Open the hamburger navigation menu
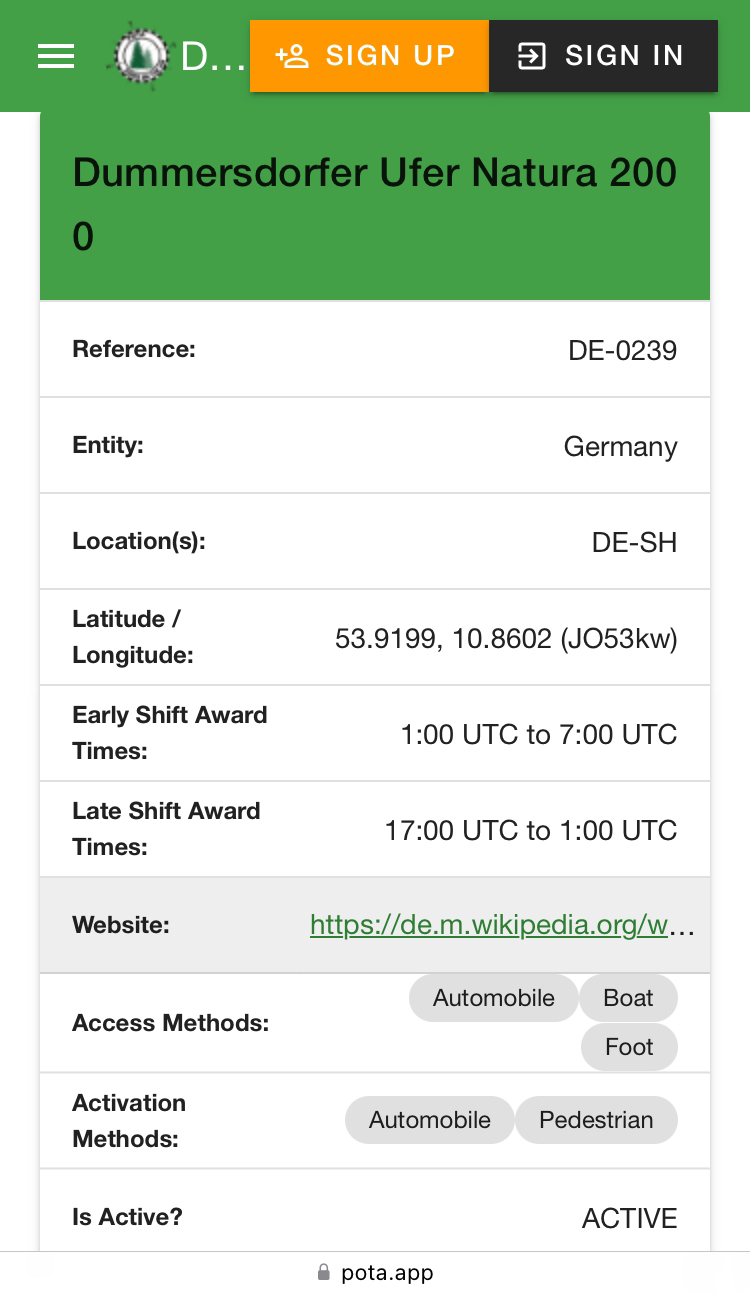The image size is (750, 1294). coord(56,56)
